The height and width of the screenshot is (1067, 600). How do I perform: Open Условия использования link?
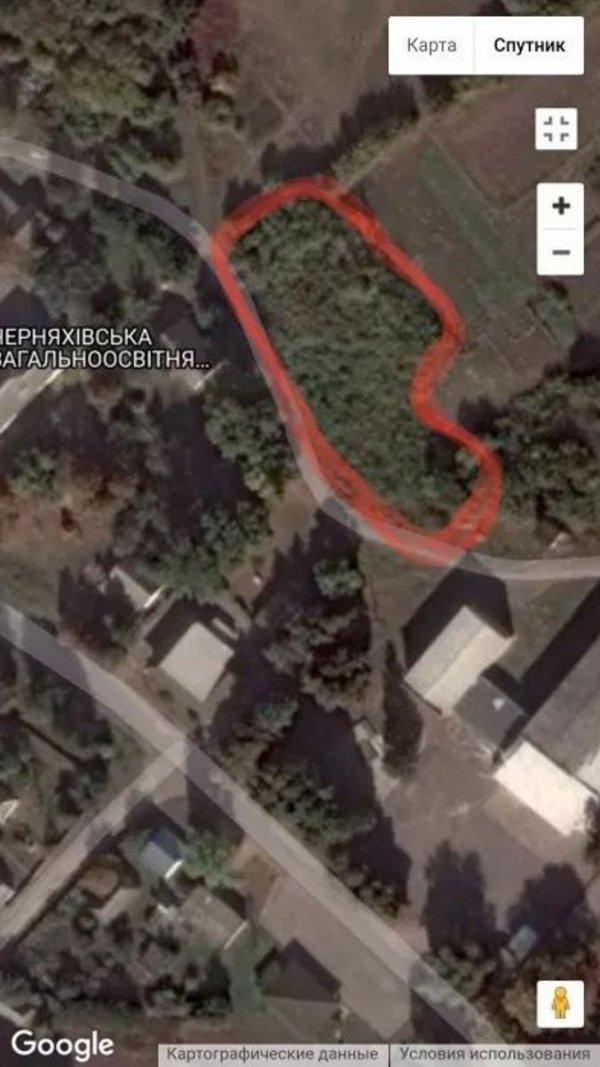coord(494,1055)
